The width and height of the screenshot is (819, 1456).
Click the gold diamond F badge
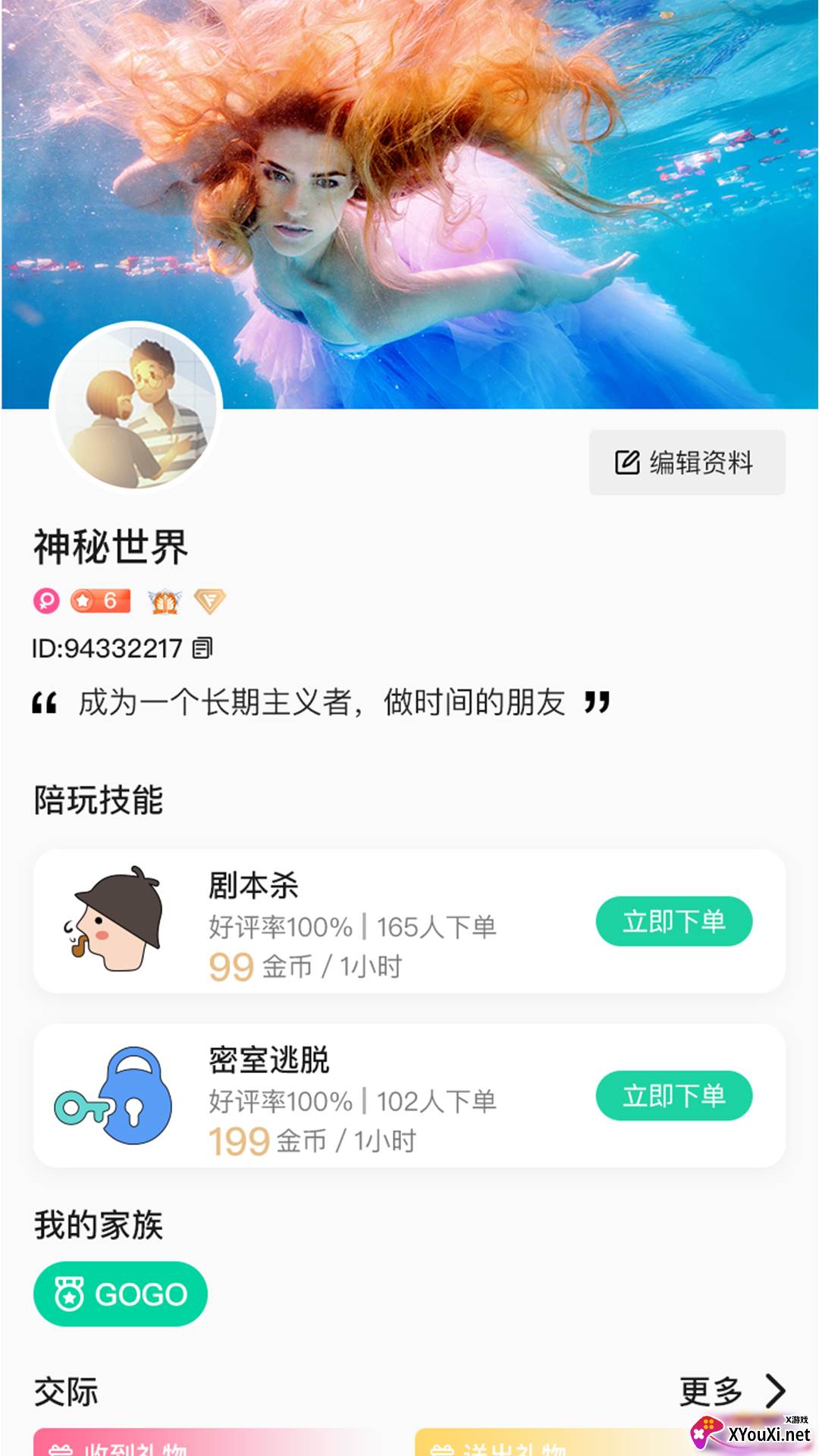click(x=211, y=599)
